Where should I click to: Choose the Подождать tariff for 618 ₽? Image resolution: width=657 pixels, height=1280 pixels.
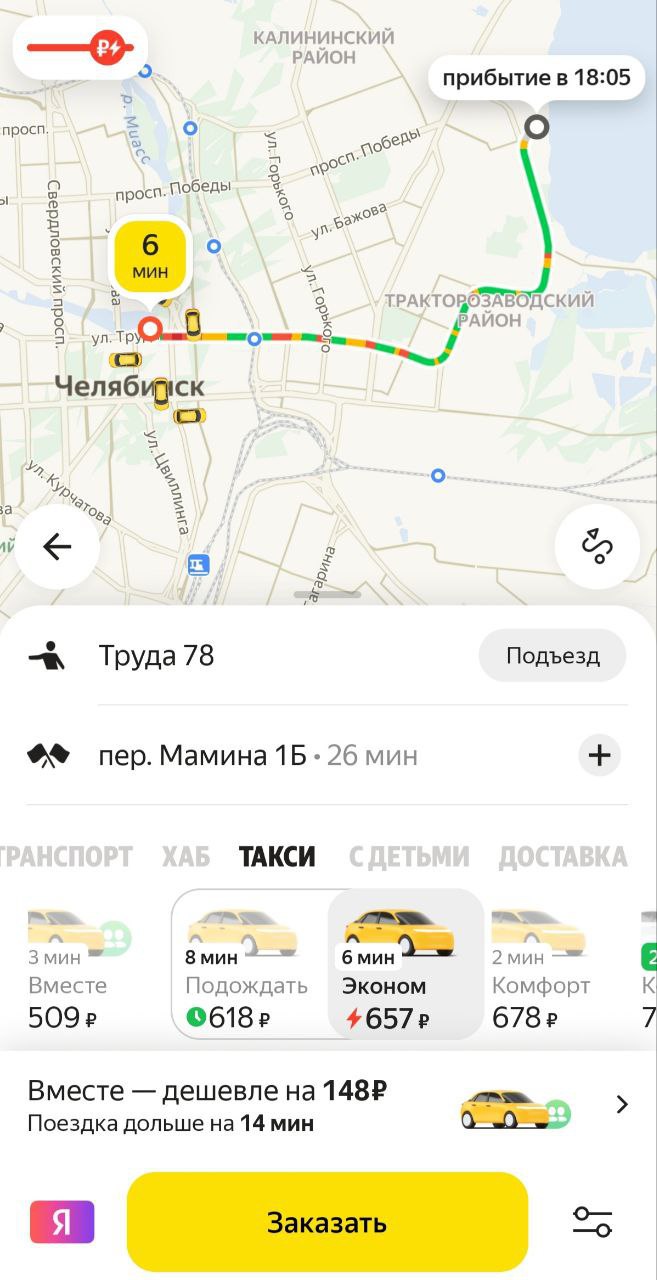pyautogui.click(x=250, y=966)
